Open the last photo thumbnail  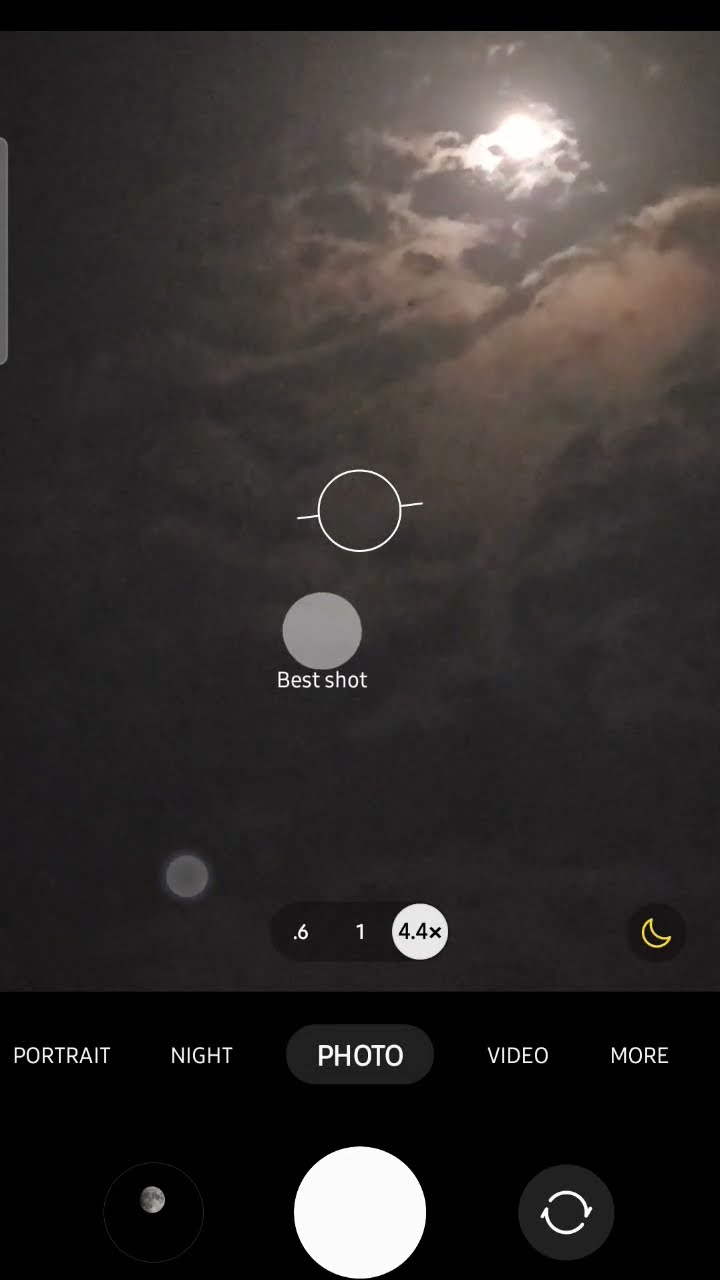click(153, 1212)
